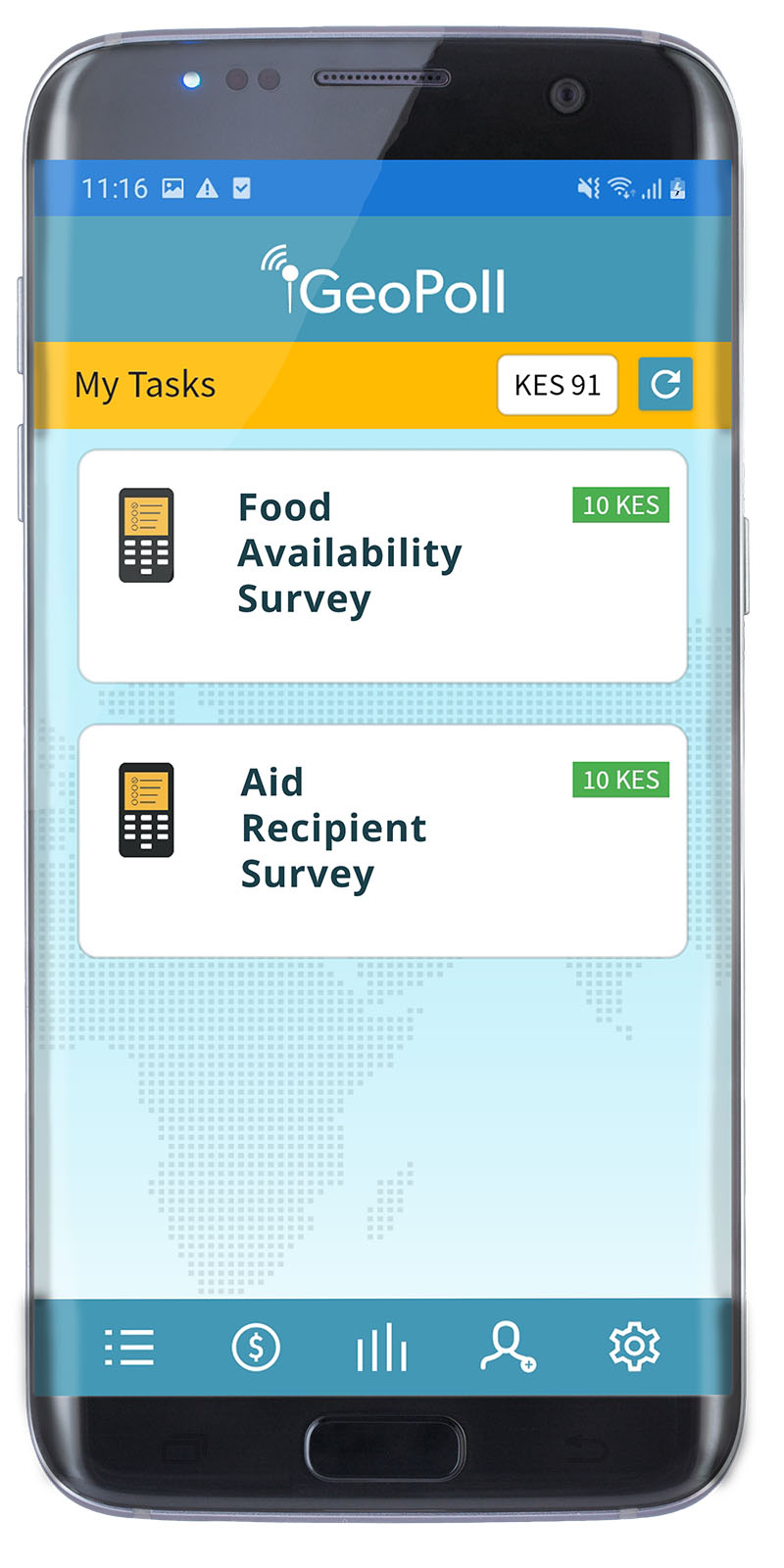784x1568 pixels.
Task: Tap the 10 KES badge on Aid Recipient Survey
Action: pos(620,781)
